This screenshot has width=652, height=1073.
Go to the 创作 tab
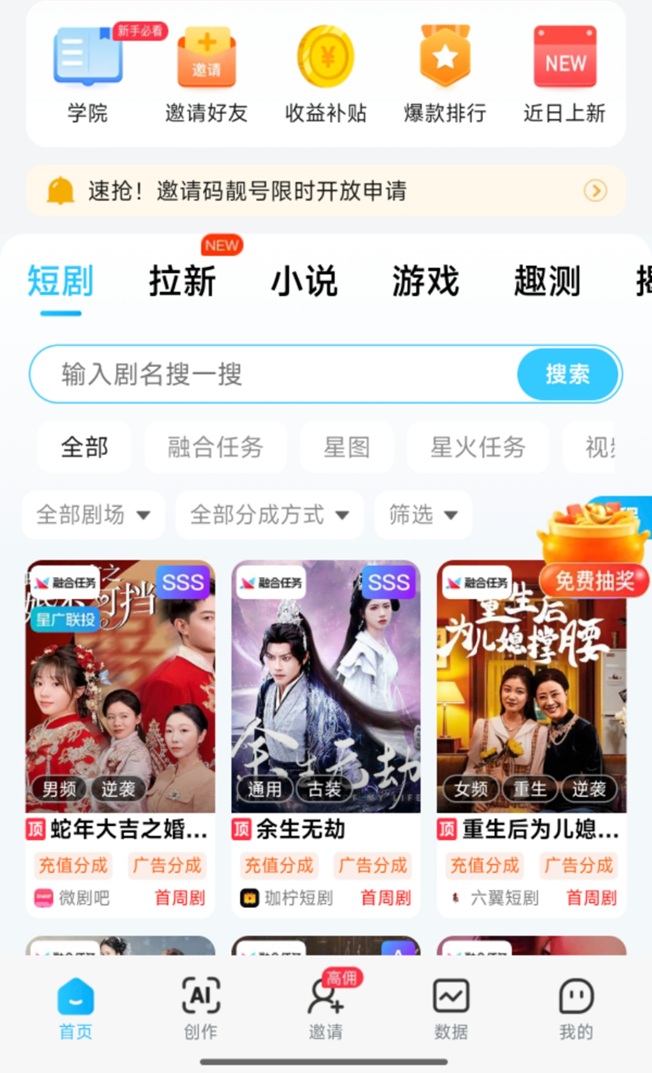(x=201, y=1008)
